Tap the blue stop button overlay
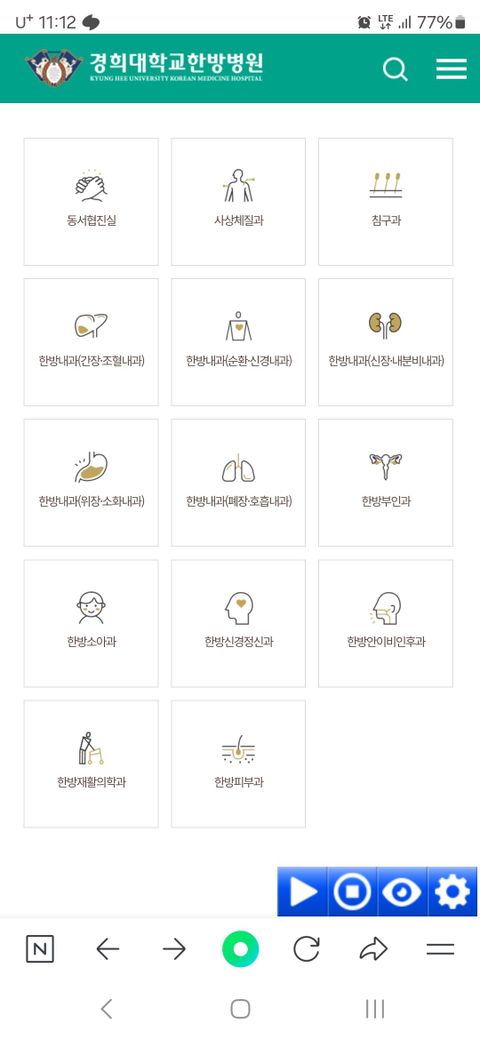This screenshot has height=1040, width=480. pos(353,891)
